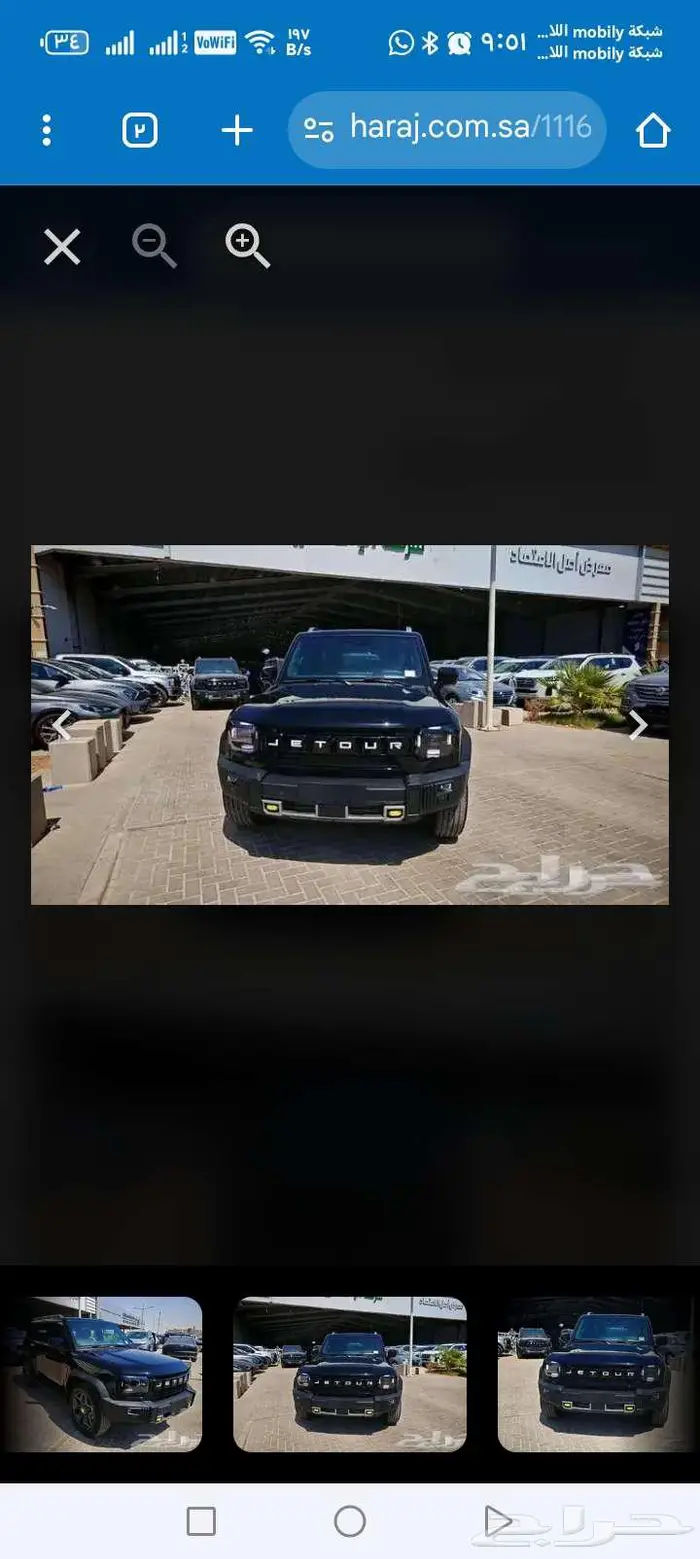Select the close-up front Jetour thumbnail

click(598, 1373)
